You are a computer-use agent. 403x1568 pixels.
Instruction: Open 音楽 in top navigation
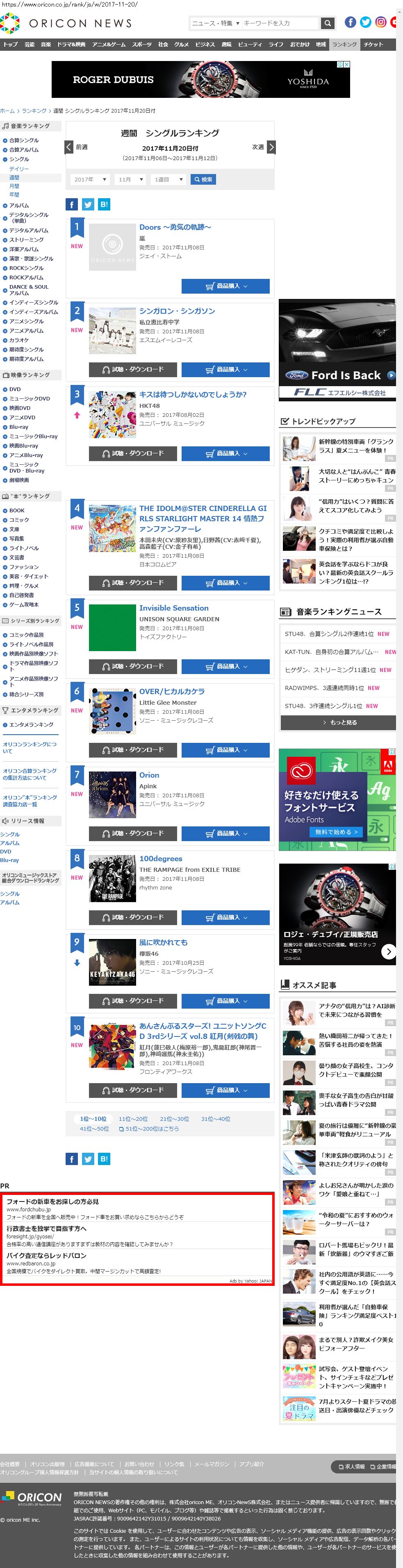46,45
